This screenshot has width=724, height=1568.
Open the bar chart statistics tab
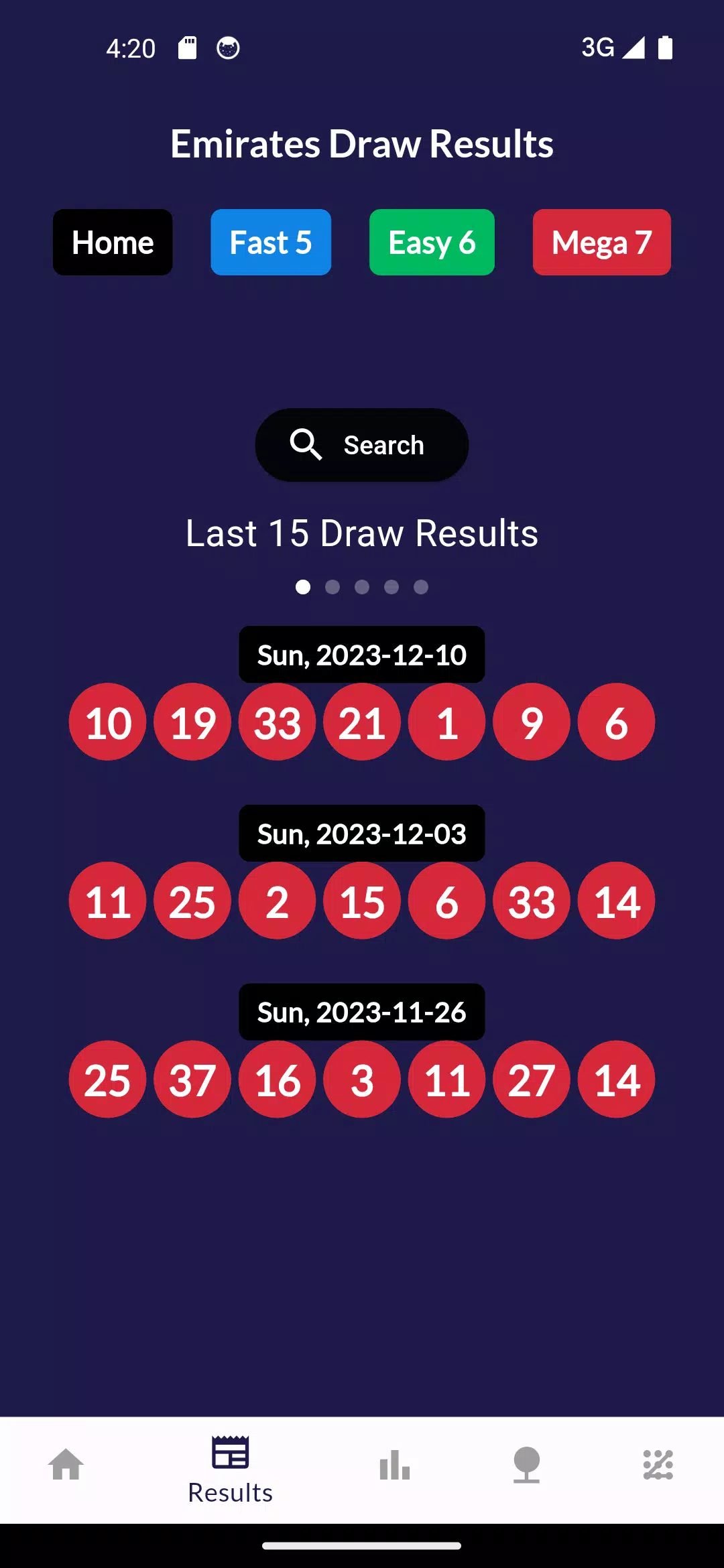pyautogui.click(x=395, y=1465)
